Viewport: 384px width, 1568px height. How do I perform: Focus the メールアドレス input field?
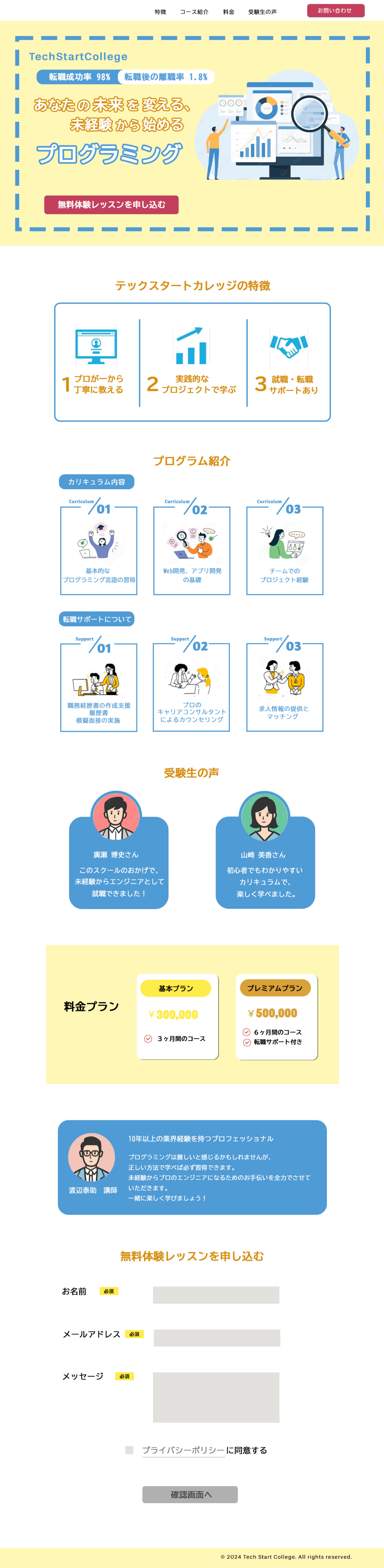click(217, 1337)
